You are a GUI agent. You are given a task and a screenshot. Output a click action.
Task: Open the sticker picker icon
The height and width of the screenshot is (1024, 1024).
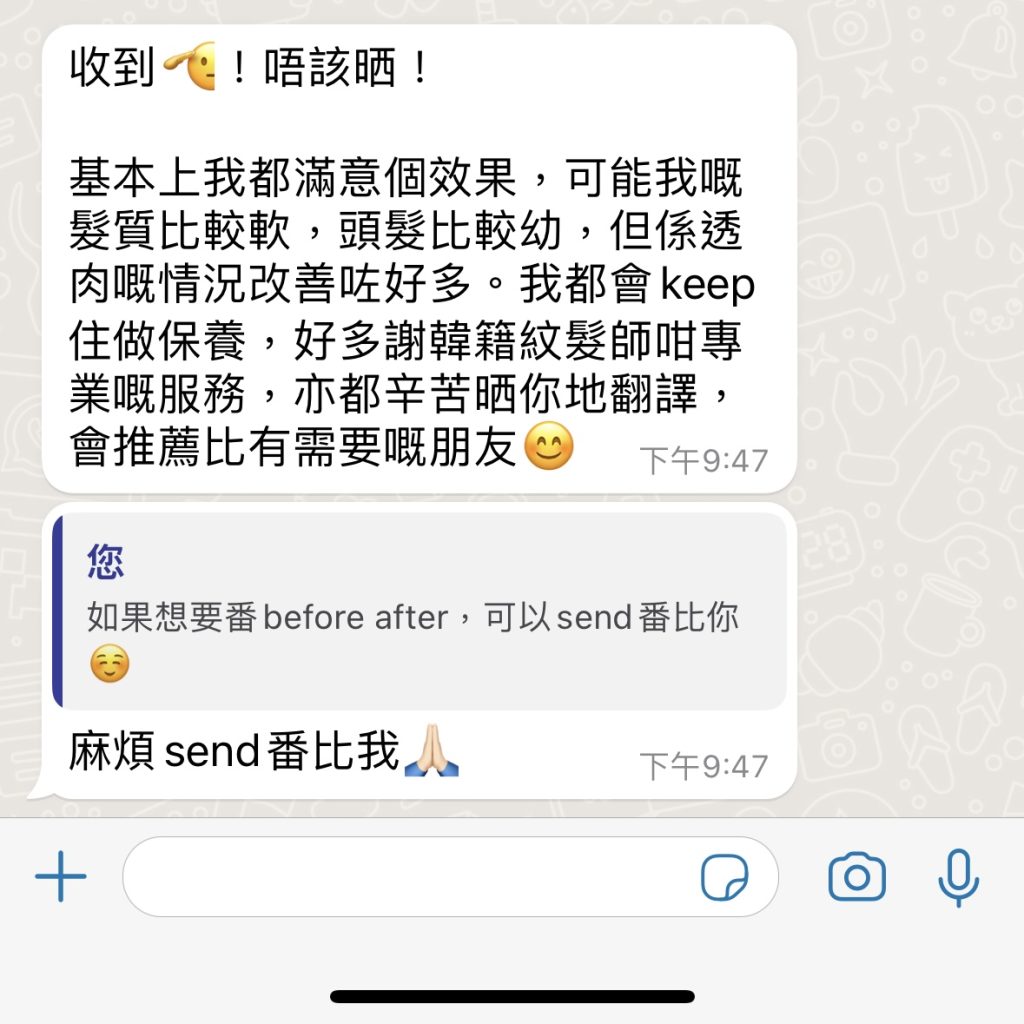tap(724, 878)
